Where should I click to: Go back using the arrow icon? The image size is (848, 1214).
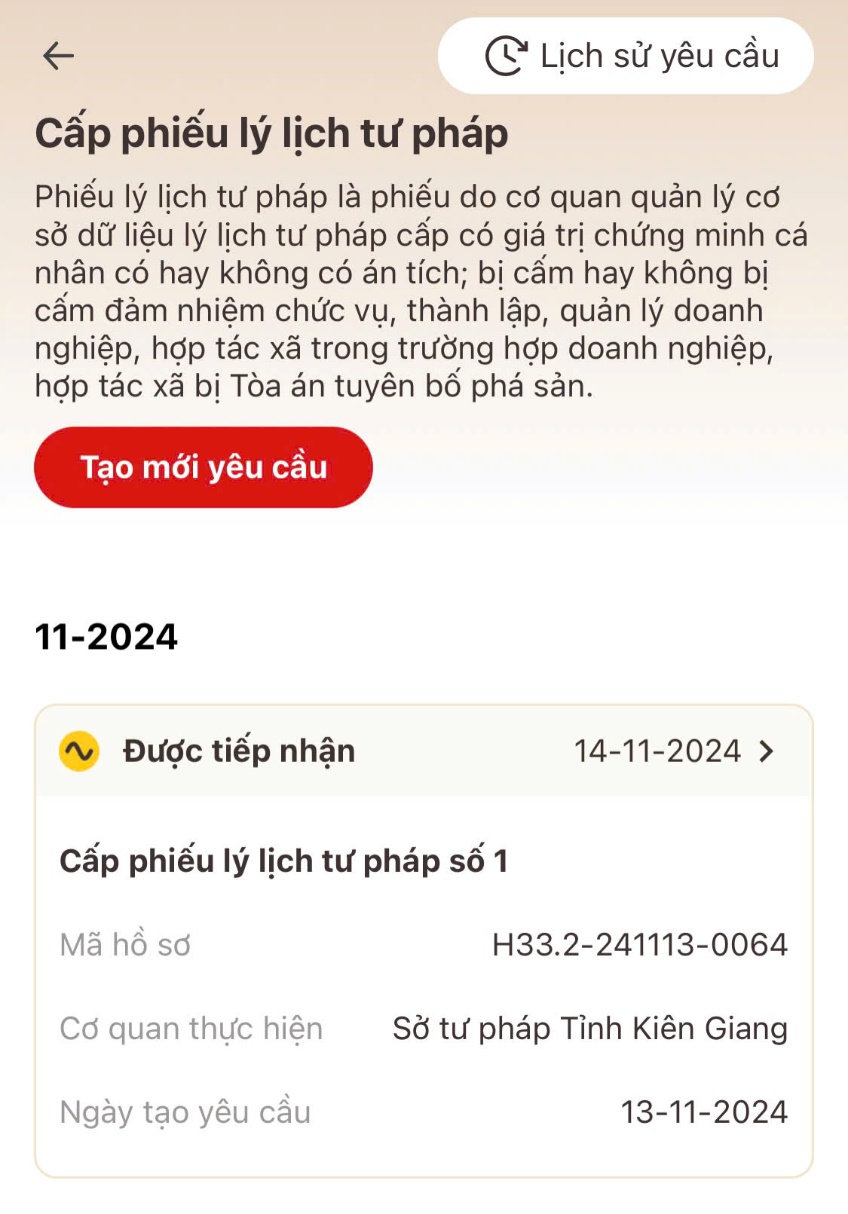[x=58, y=56]
